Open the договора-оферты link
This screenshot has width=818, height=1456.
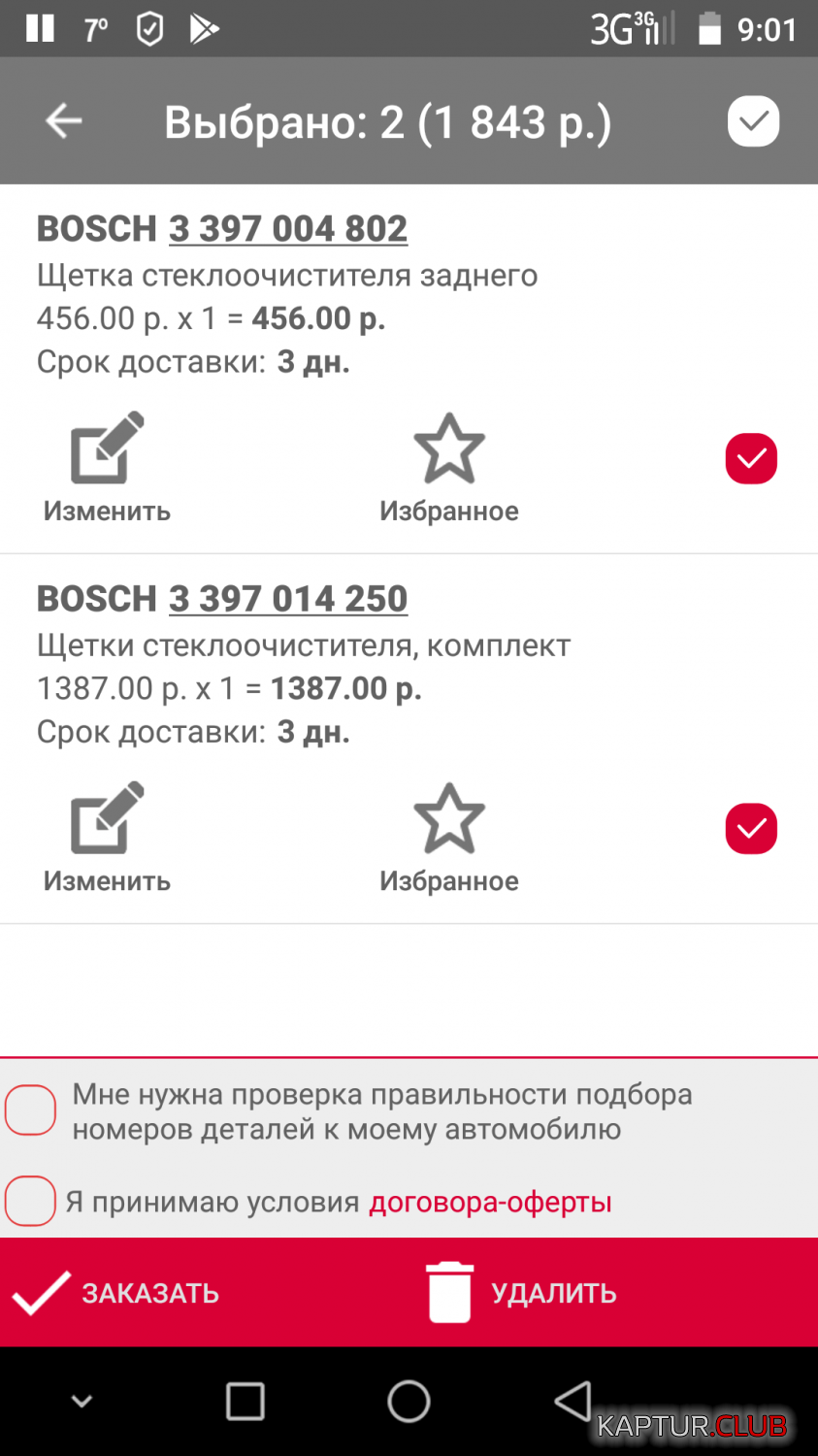click(x=490, y=1203)
